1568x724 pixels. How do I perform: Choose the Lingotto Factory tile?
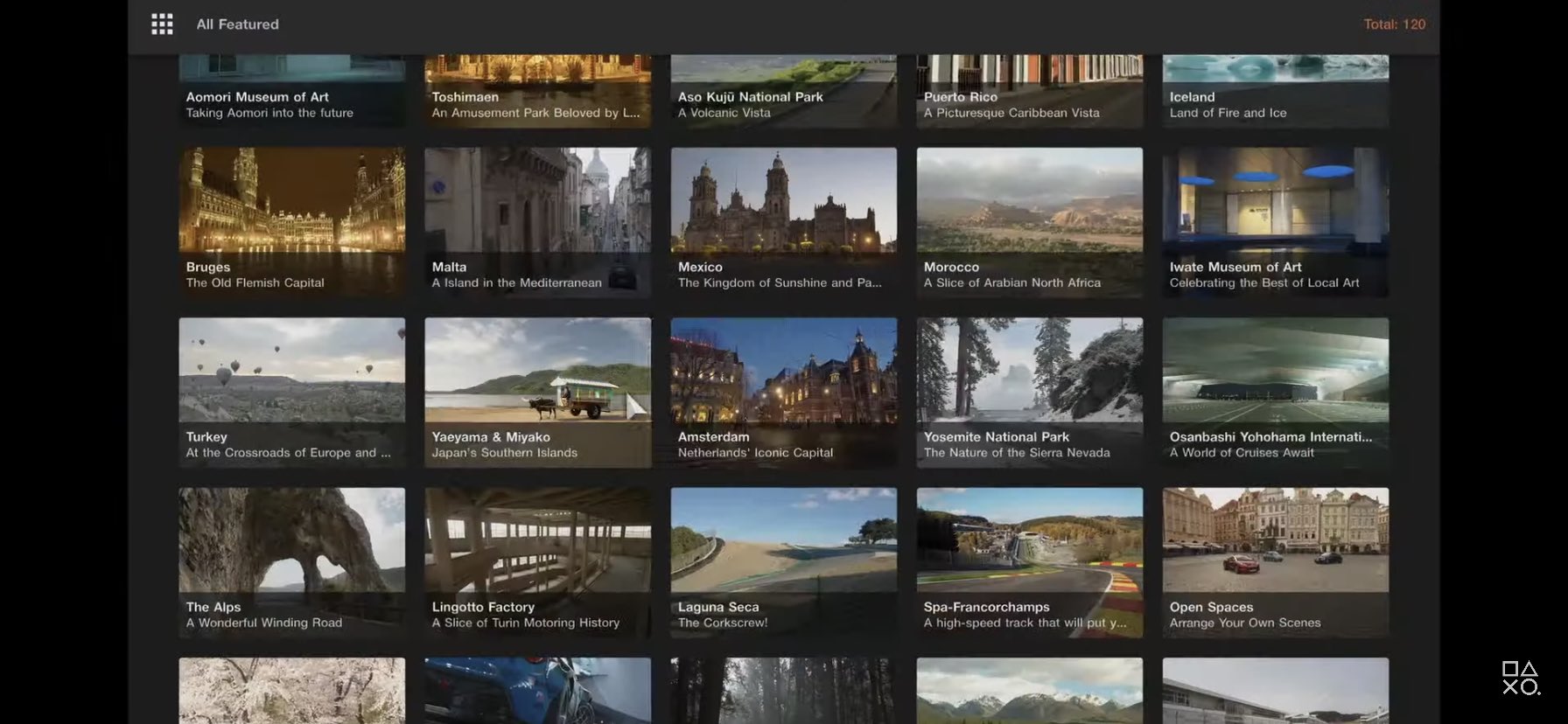pyautogui.click(x=538, y=562)
